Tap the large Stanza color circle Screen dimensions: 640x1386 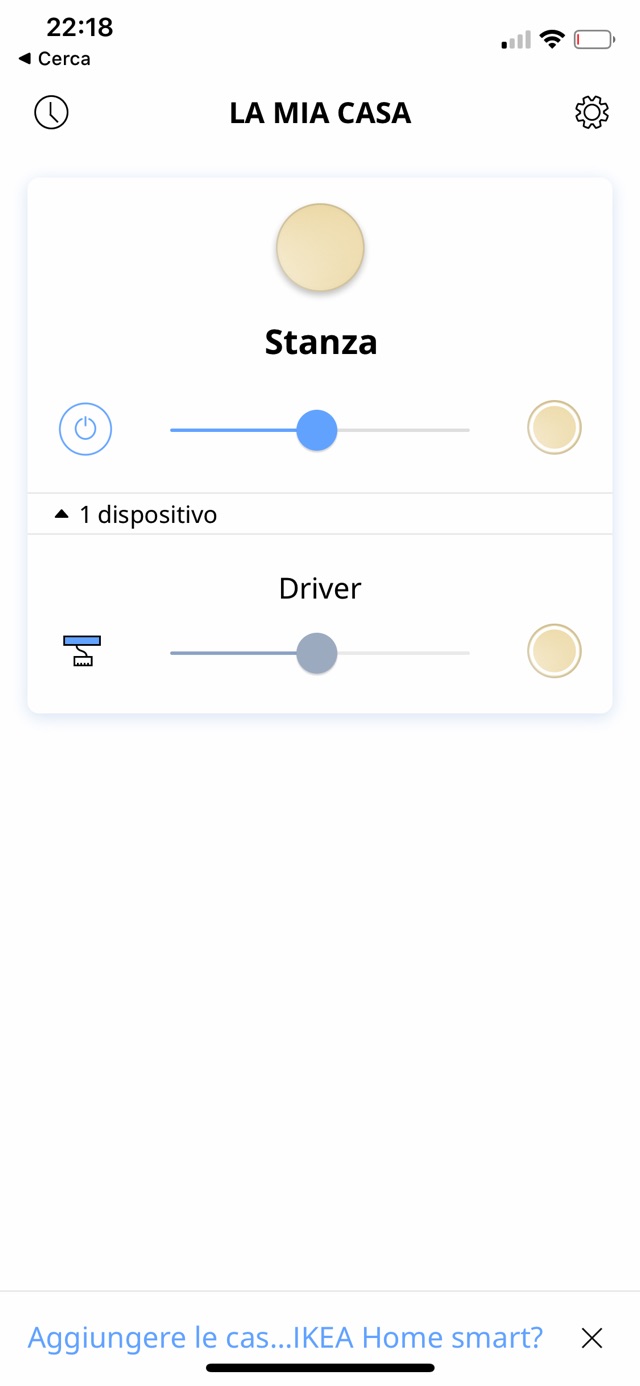(x=320, y=248)
